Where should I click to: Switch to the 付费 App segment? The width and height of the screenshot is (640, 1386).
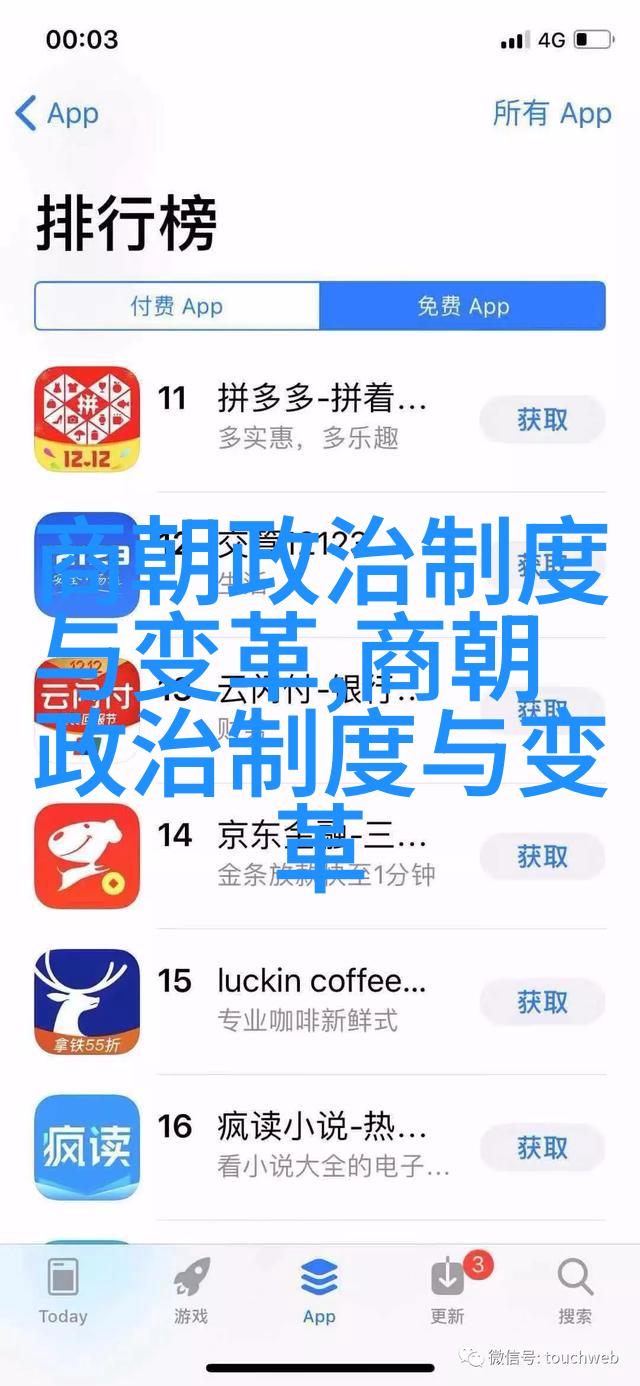[x=177, y=306]
